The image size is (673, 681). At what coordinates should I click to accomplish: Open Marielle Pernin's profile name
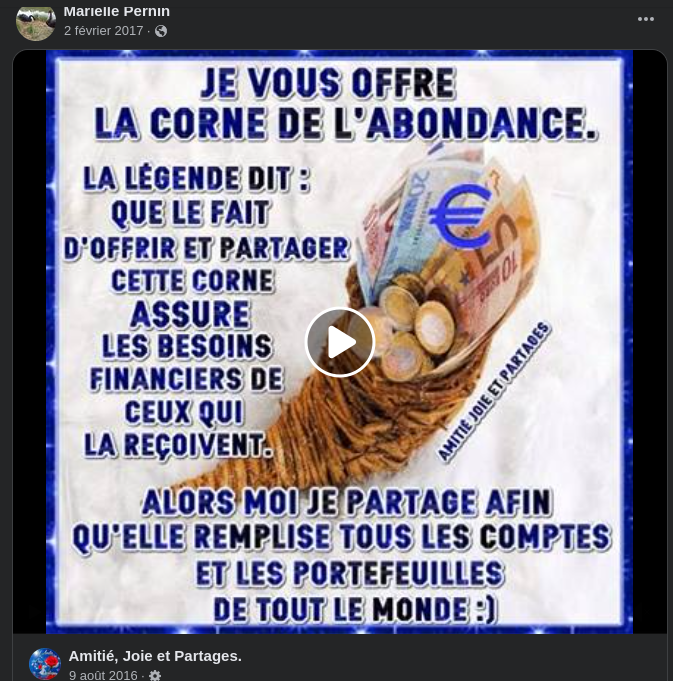[x=117, y=11]
